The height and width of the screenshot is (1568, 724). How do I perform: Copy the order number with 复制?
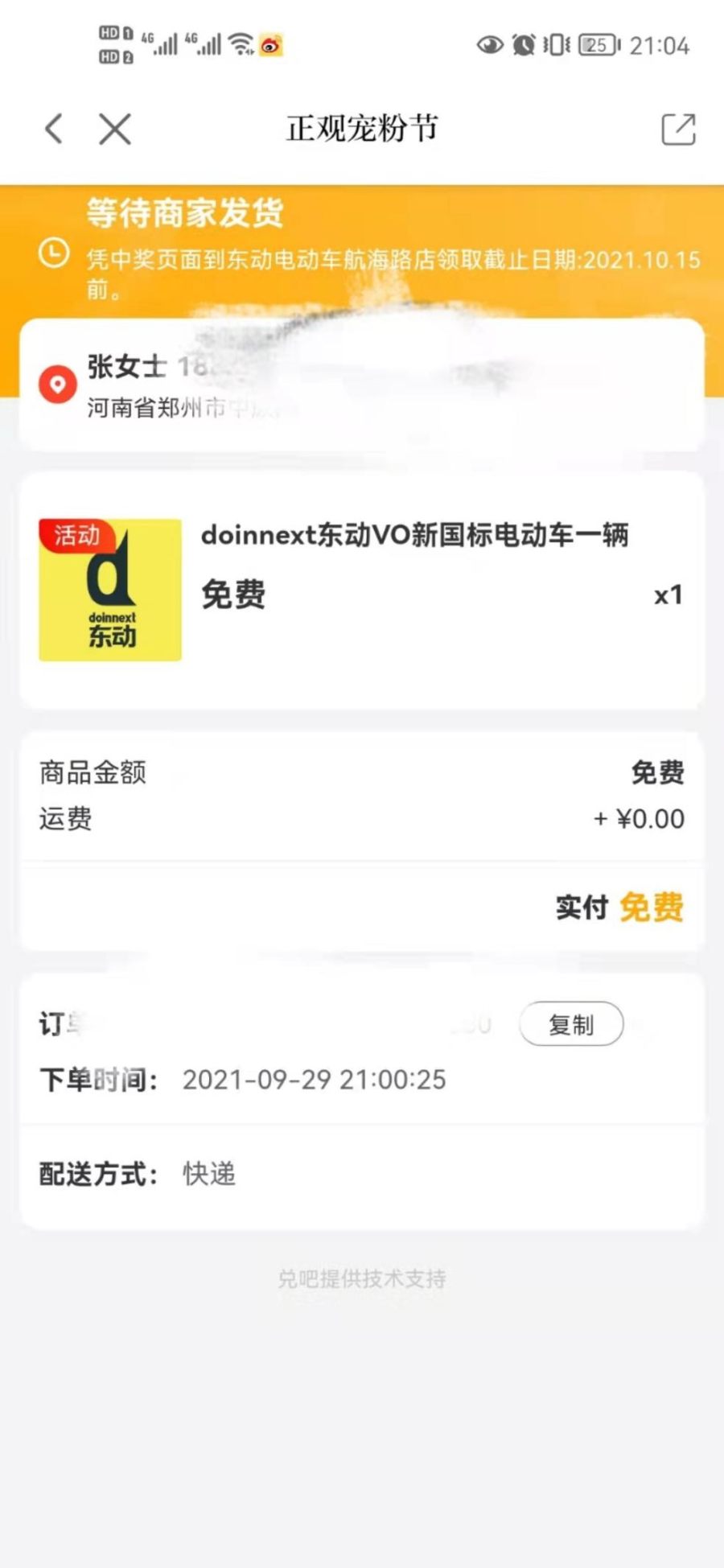coord(570,1024)
